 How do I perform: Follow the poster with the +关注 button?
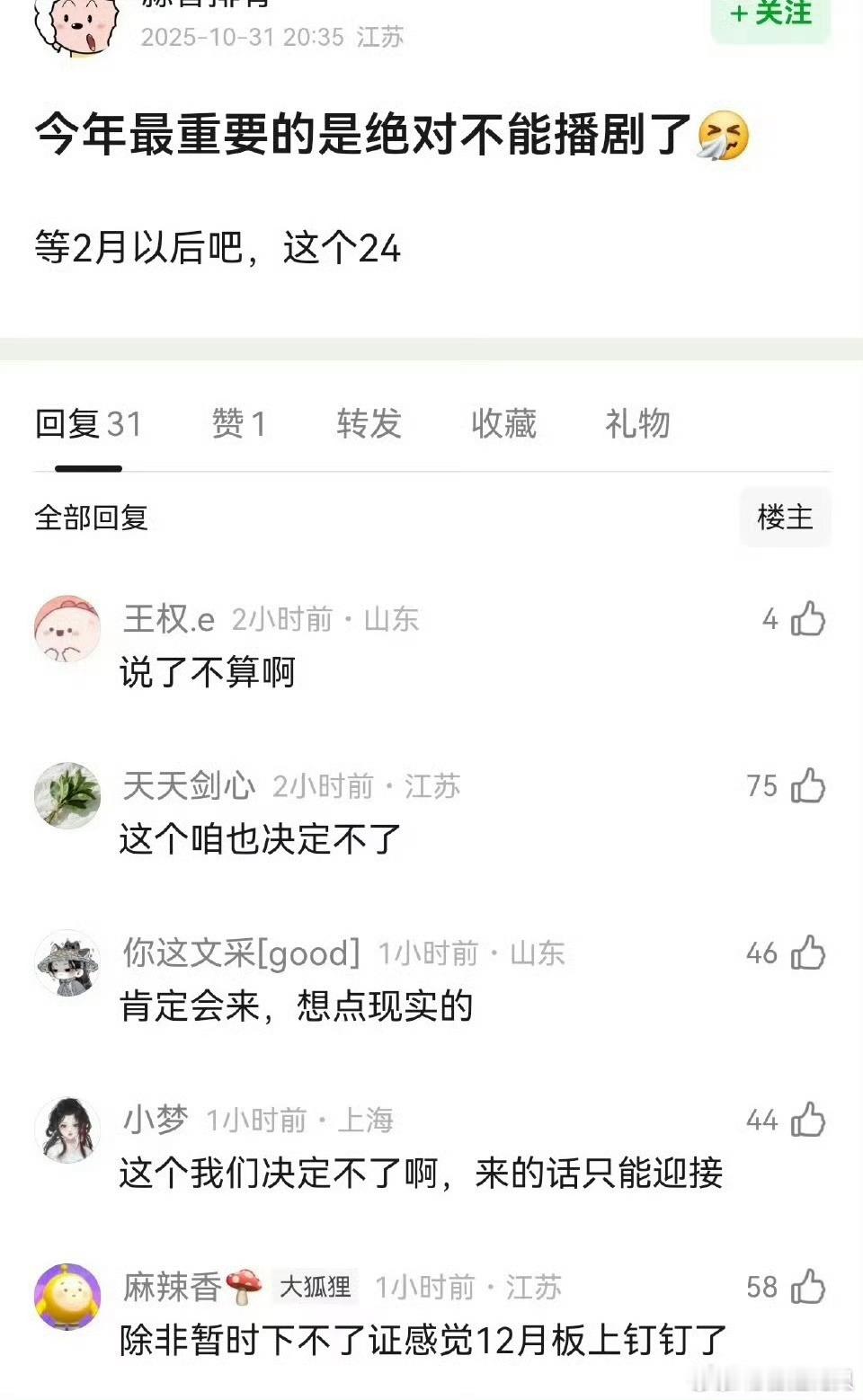(771, 13)
